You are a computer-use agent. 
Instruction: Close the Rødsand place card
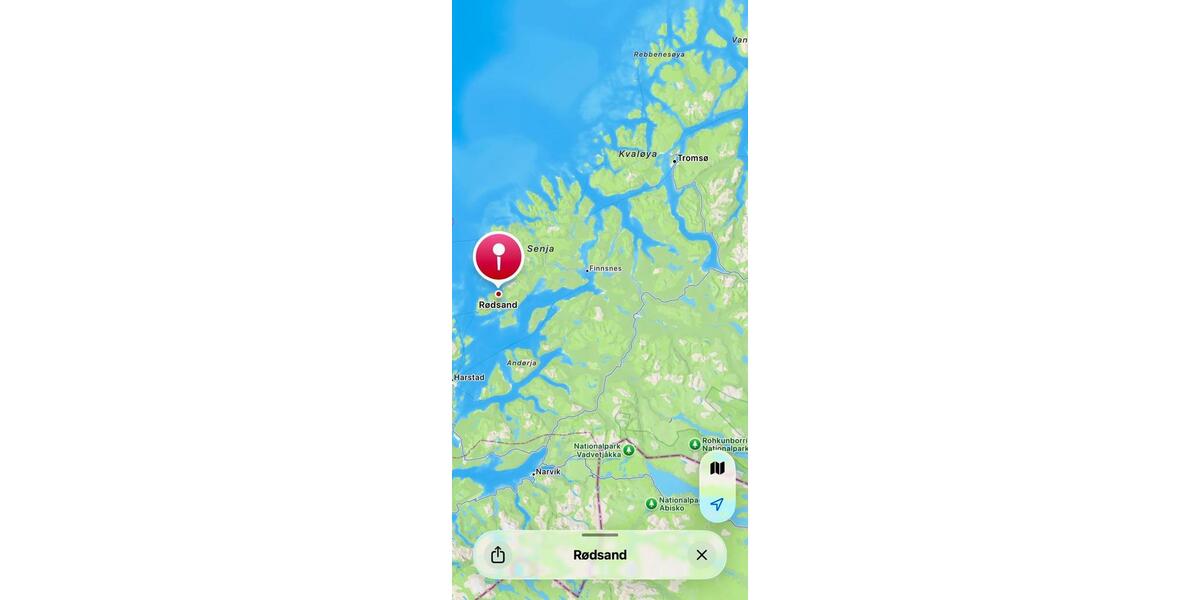702,555
